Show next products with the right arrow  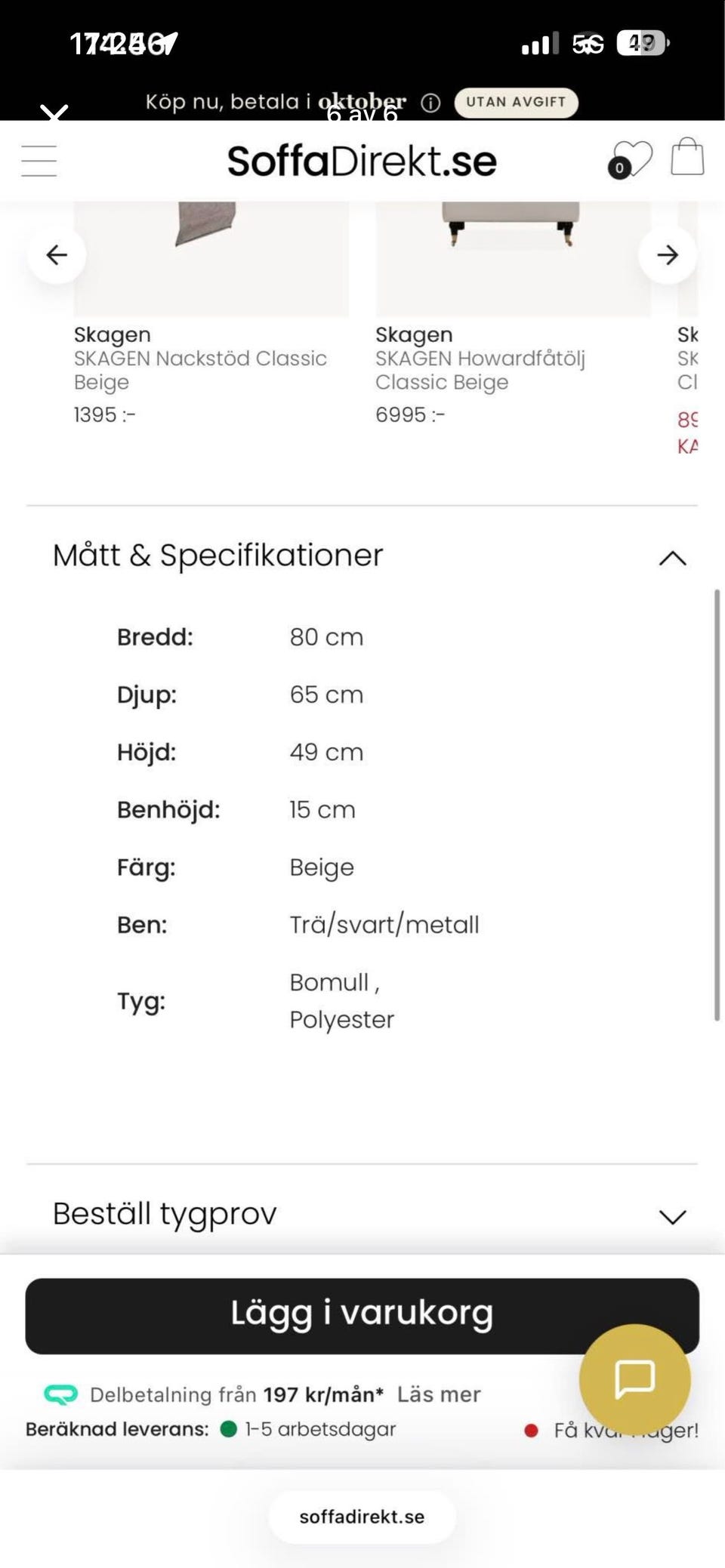point(668,255)
